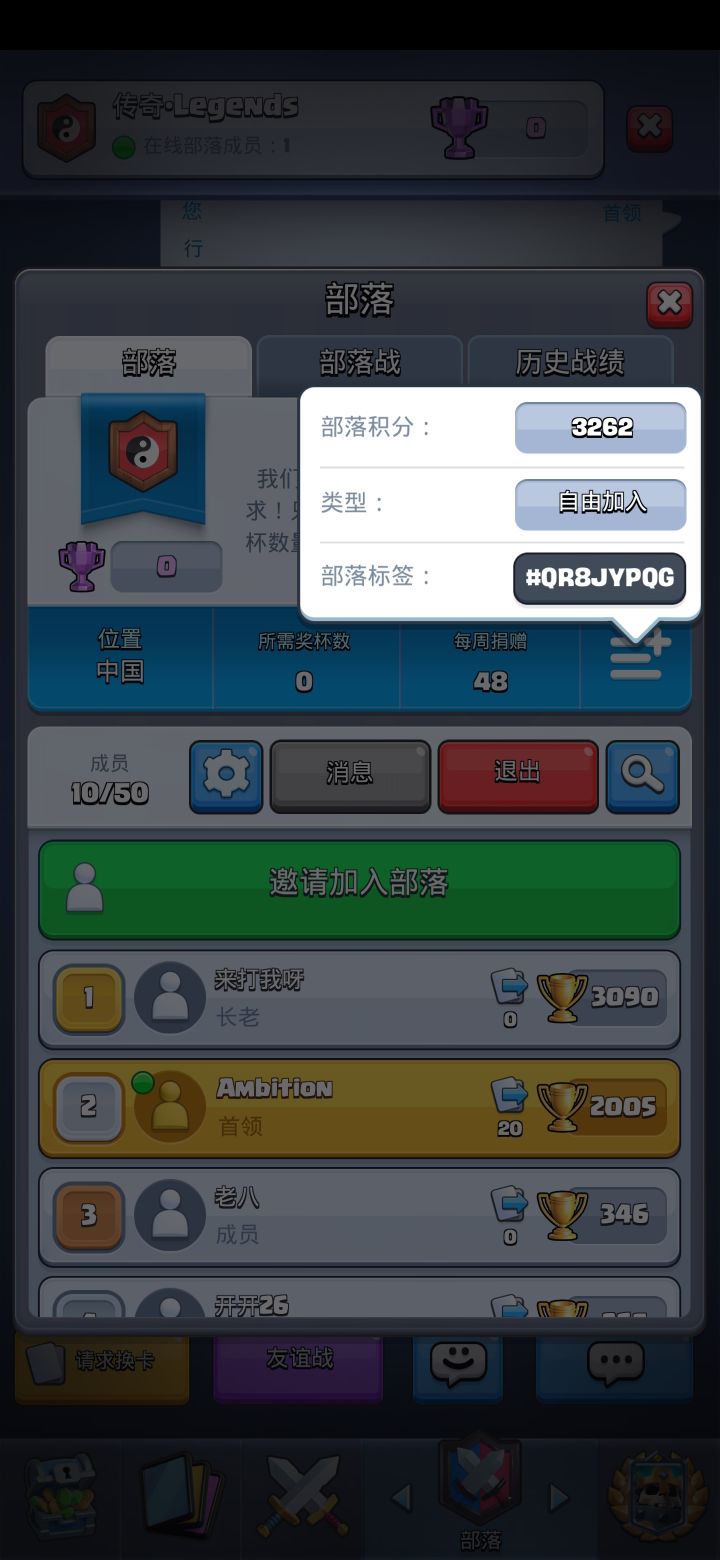720x1560 pixels.
Task: Copy the clan tag #QR8JYPQG
Action: [598, 578]
